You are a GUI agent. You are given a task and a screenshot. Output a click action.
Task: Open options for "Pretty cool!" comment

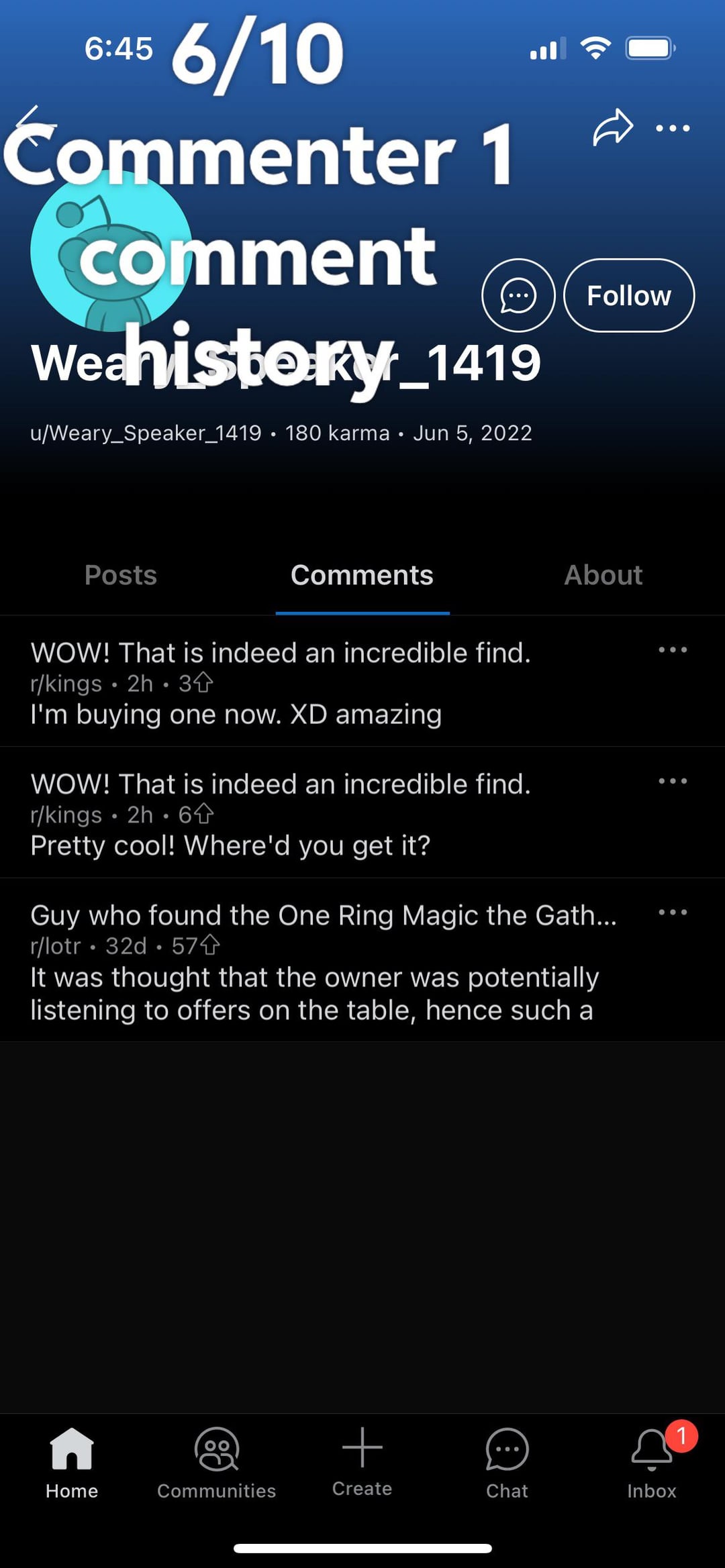click(672, 781)
